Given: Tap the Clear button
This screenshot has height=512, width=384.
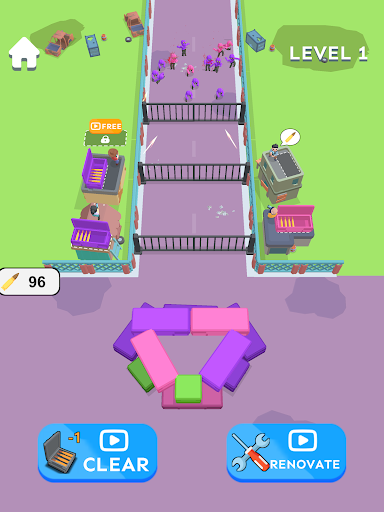Looking at the screenshot, I should click(x=97, y=453).
